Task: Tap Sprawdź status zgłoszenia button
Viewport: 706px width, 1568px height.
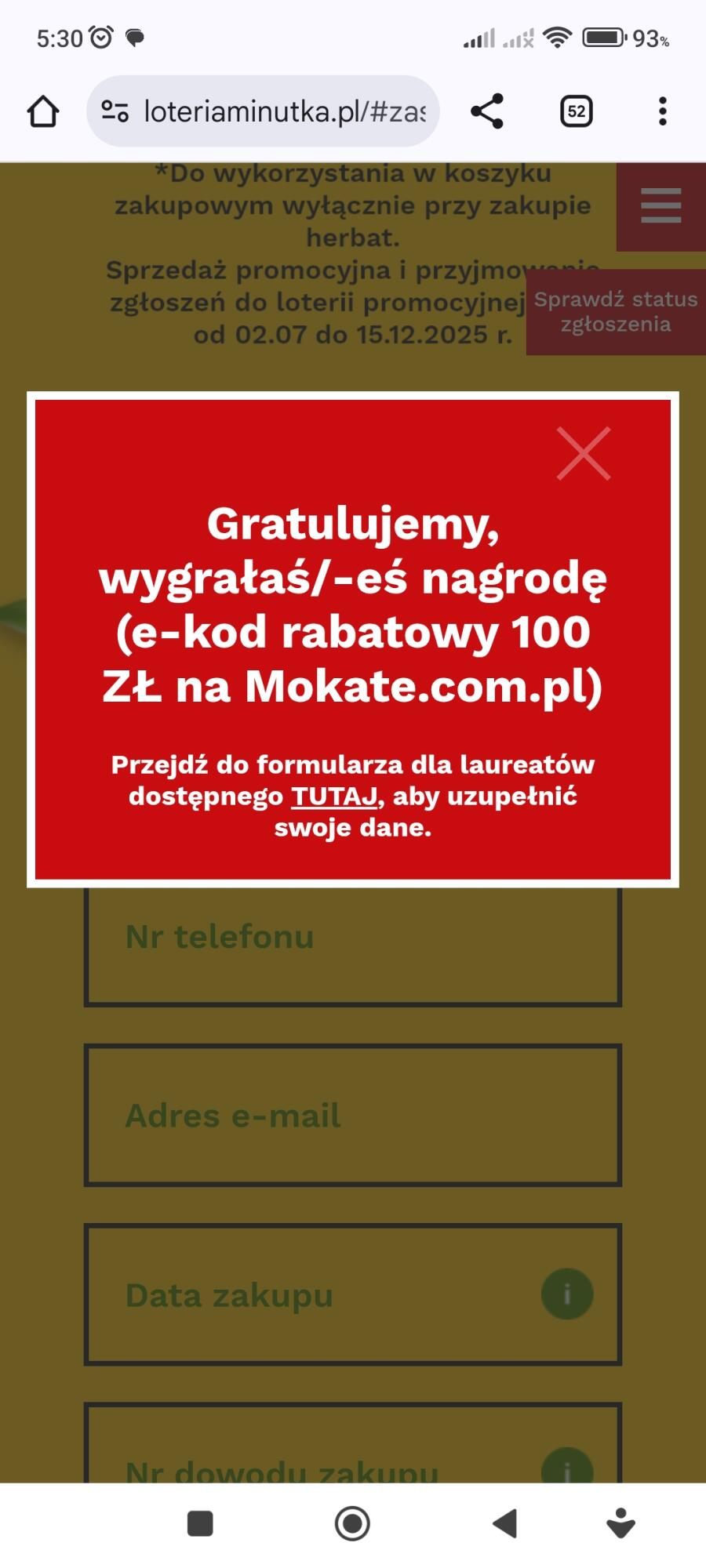Action: [616, 312]
